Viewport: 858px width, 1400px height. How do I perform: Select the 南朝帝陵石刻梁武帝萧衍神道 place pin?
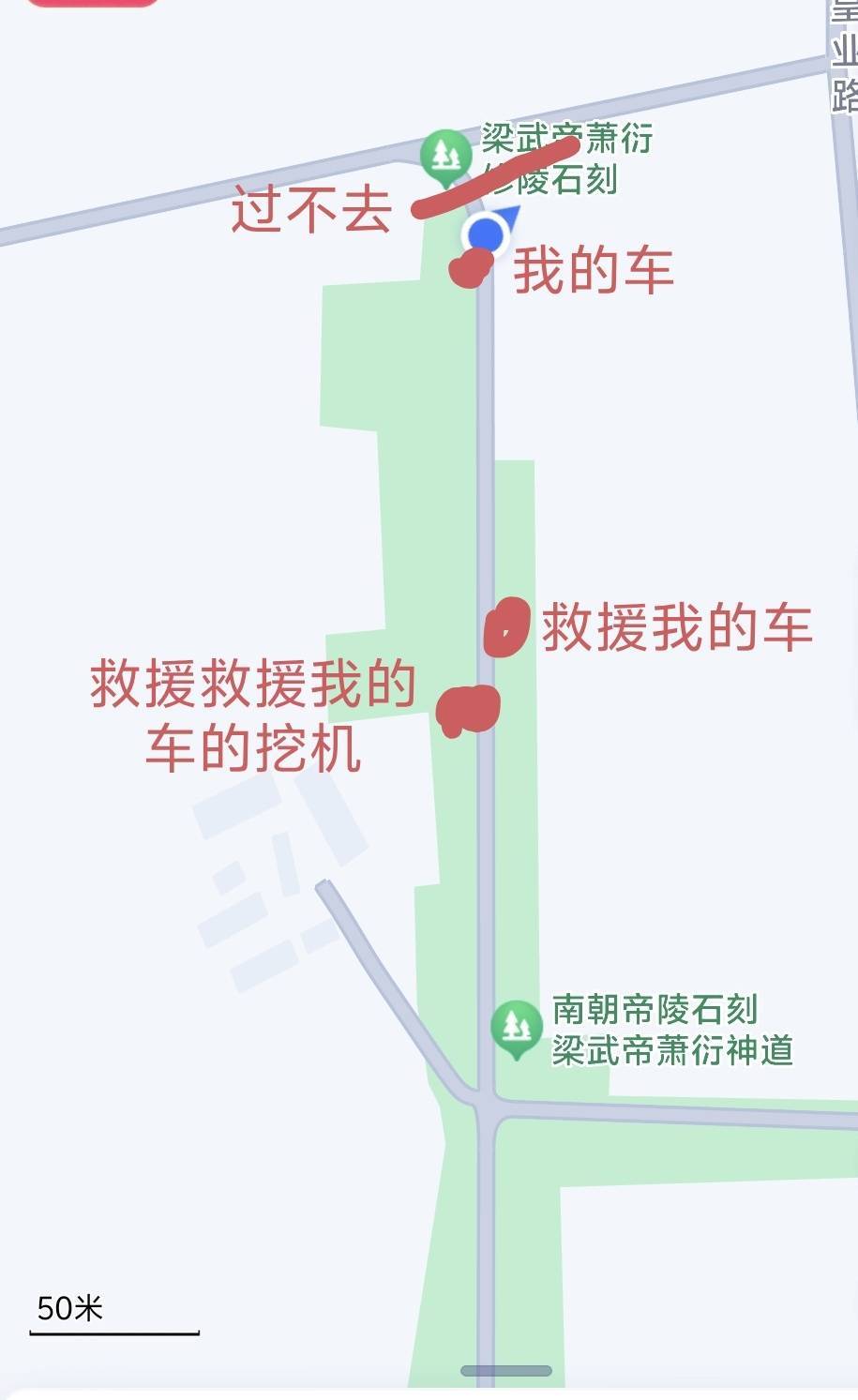(x=516, y=1027)
